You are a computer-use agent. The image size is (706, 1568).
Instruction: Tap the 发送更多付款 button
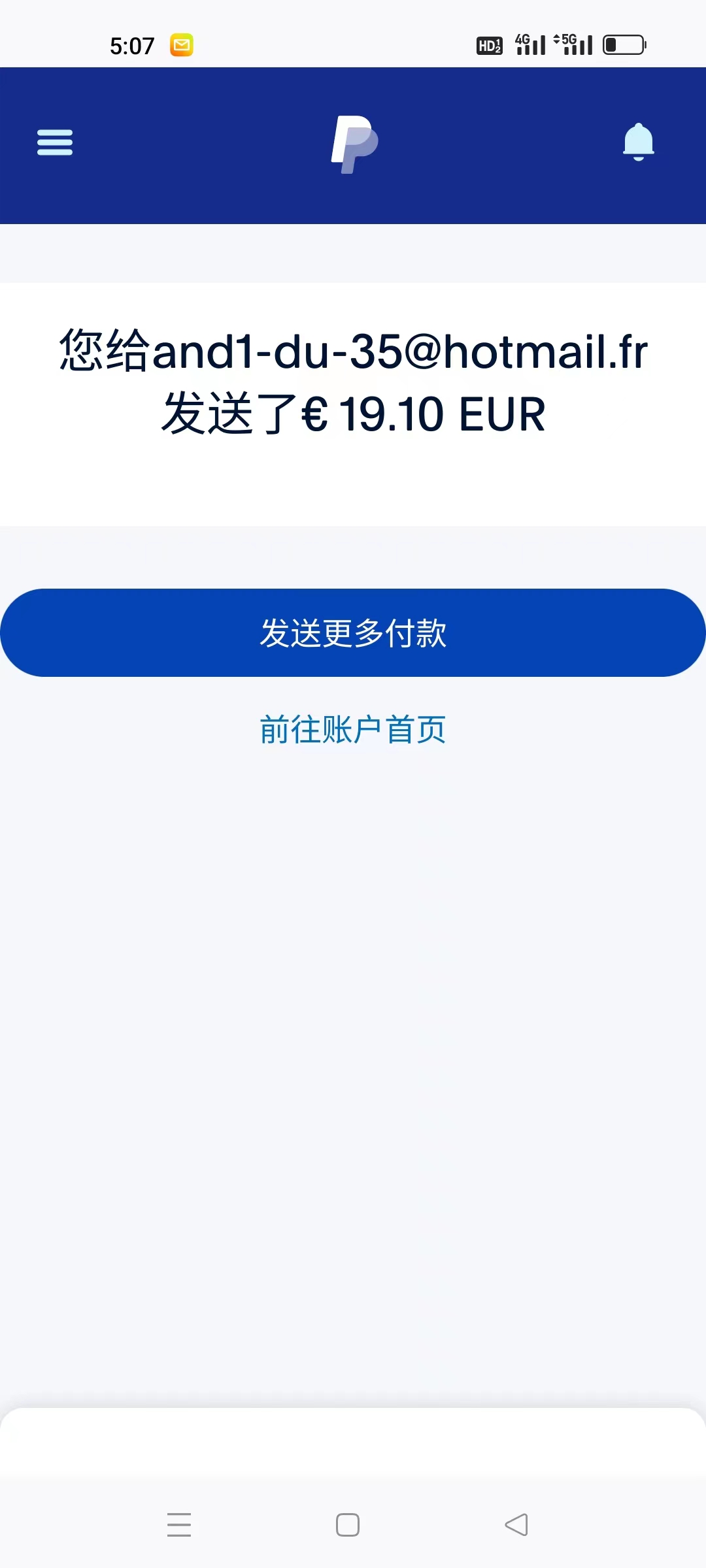tap(353, 632)
